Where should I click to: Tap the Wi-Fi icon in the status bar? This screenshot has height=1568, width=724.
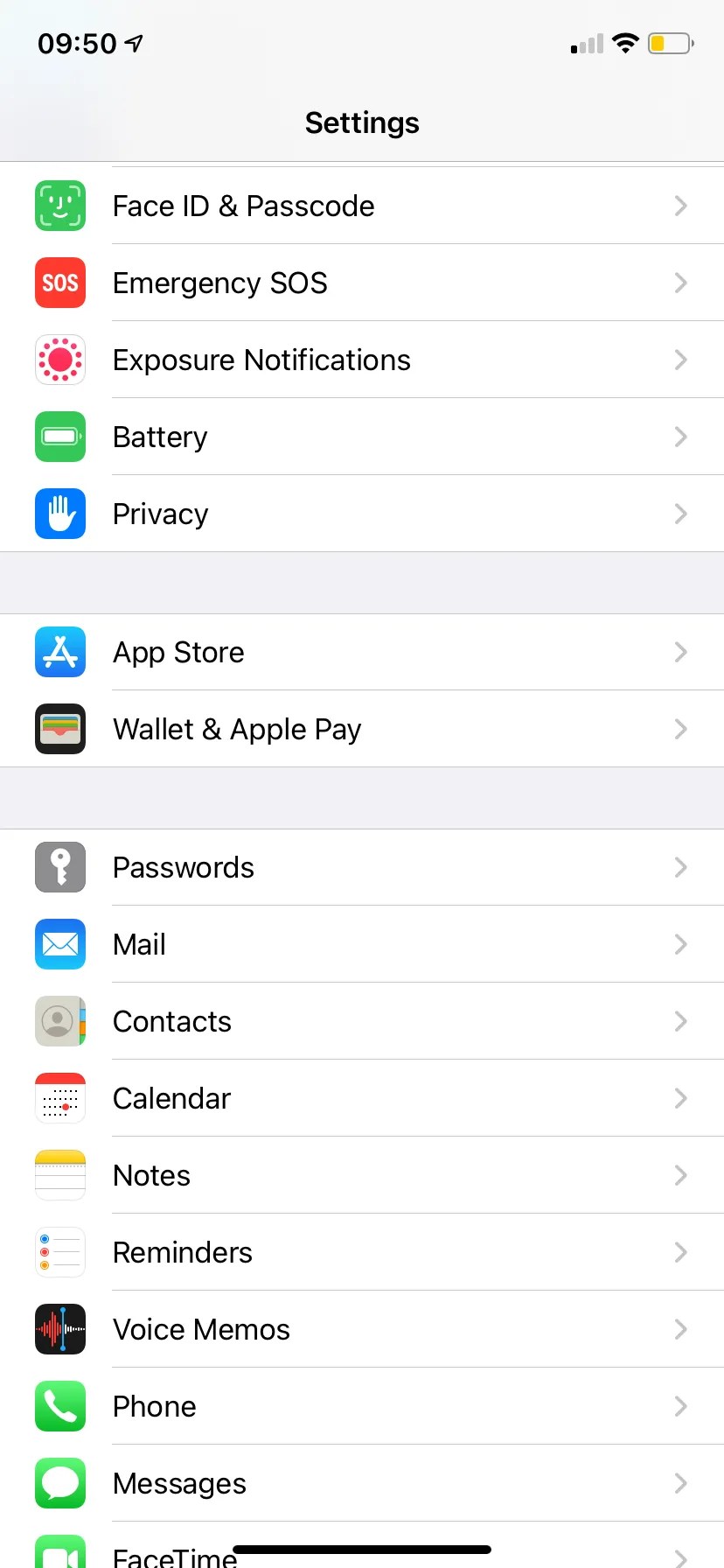(x=626, y=43)
